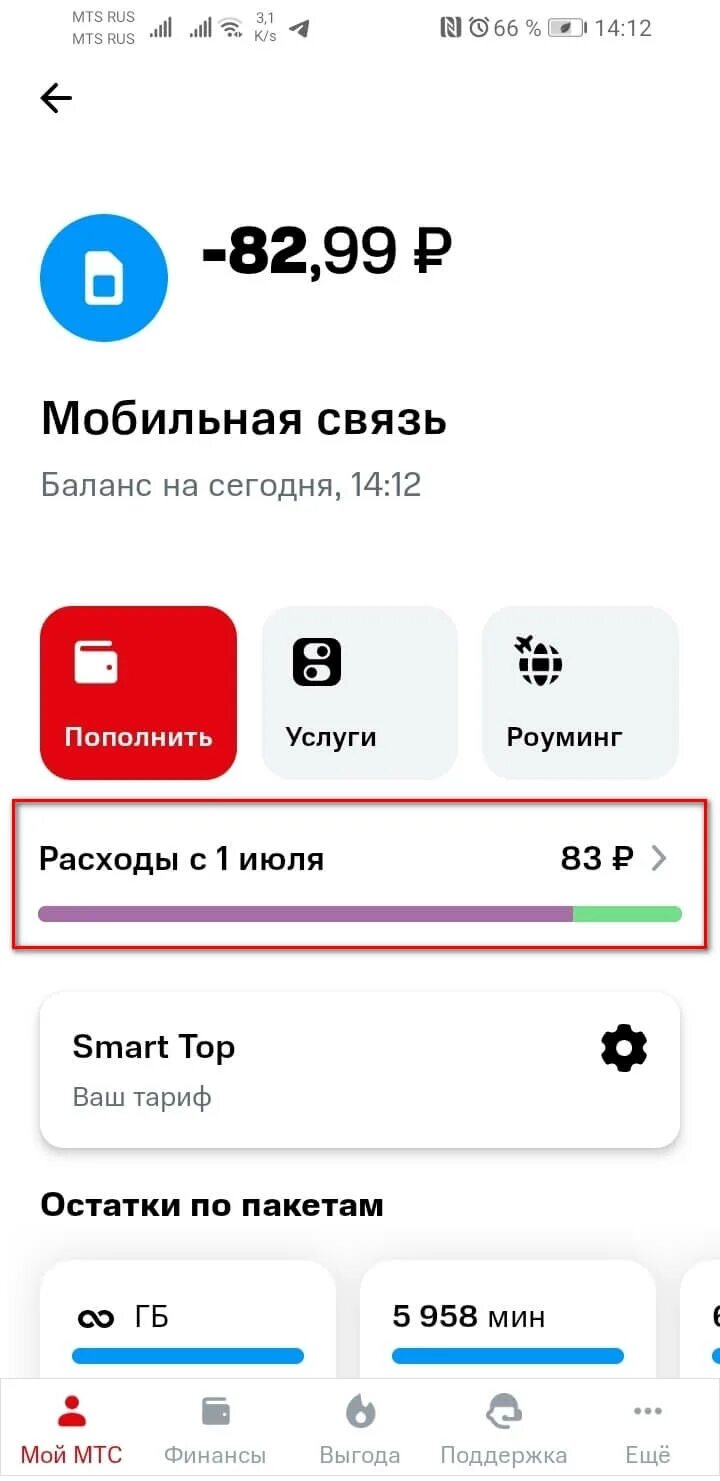Open Smart Top tariff settings gear
720x1481 pixels.
click(x=624, y=1048)
